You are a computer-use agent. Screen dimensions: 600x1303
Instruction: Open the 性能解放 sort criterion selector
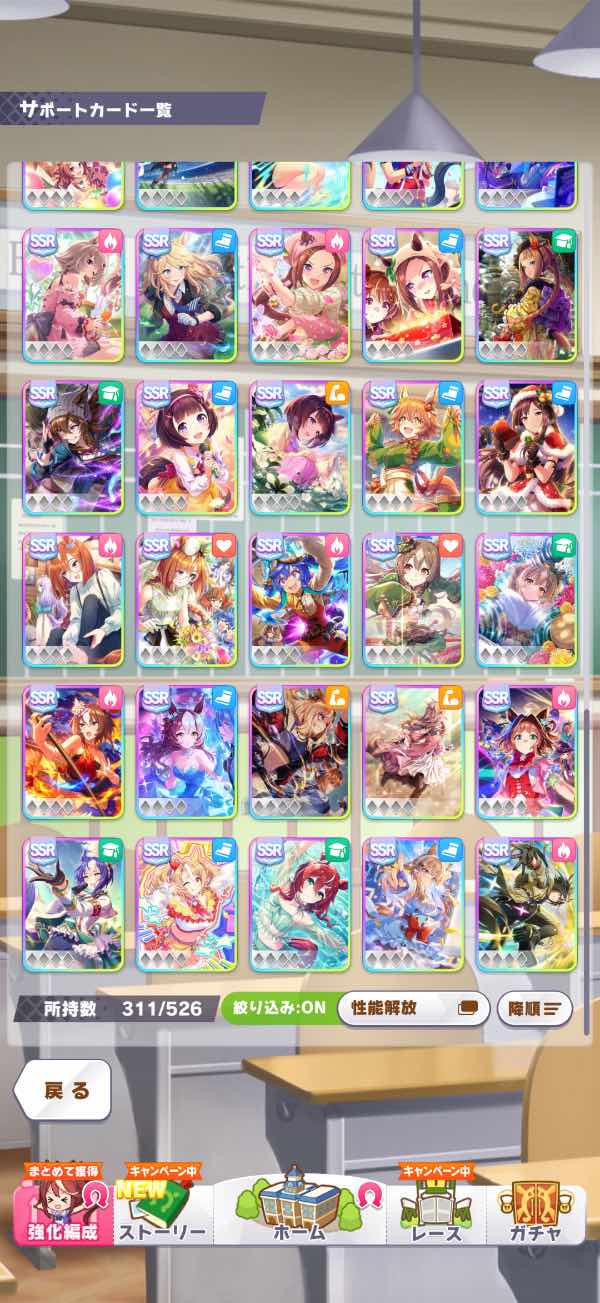412,1008
